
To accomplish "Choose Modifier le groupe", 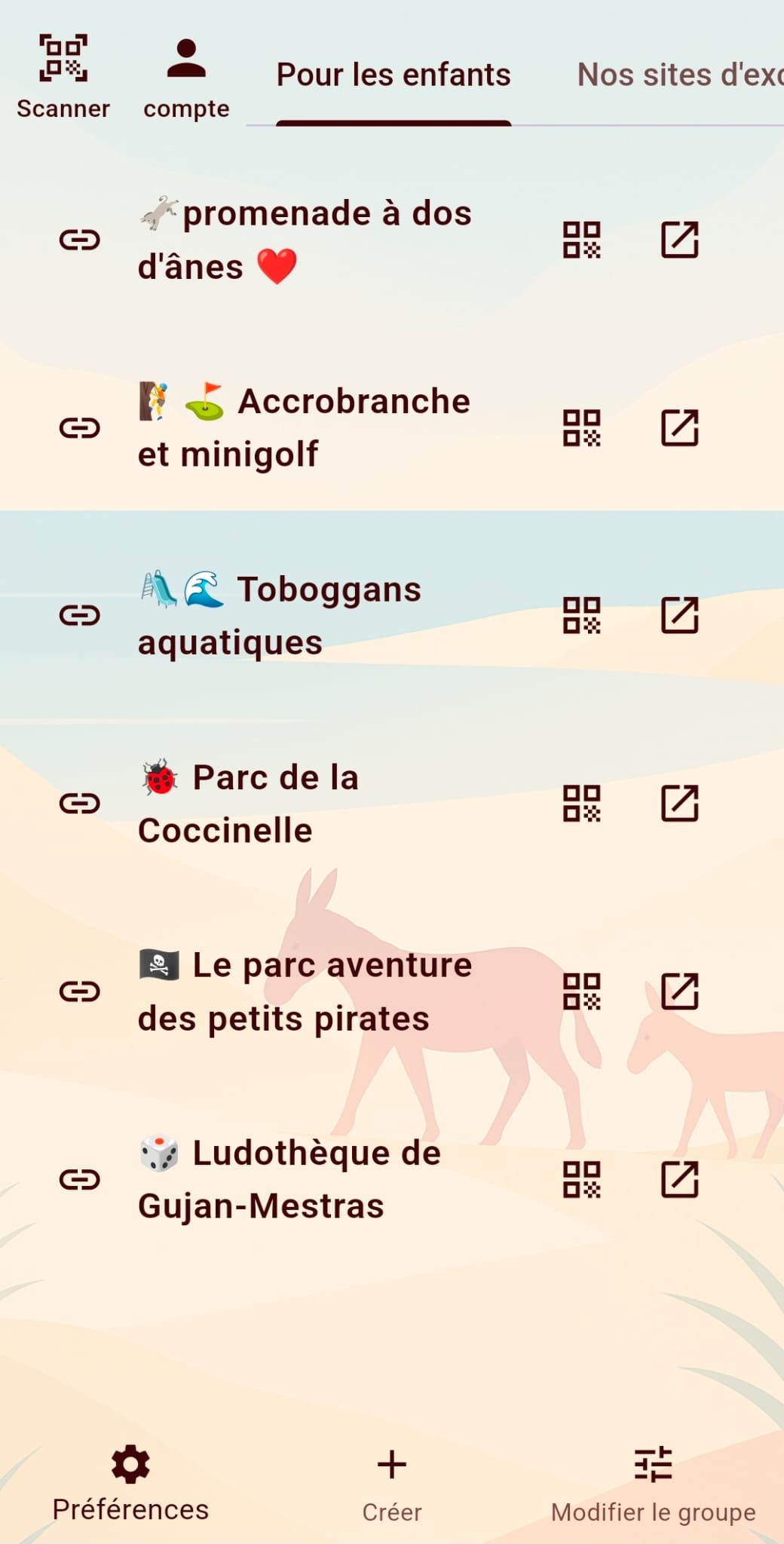I will point(653,1484).
